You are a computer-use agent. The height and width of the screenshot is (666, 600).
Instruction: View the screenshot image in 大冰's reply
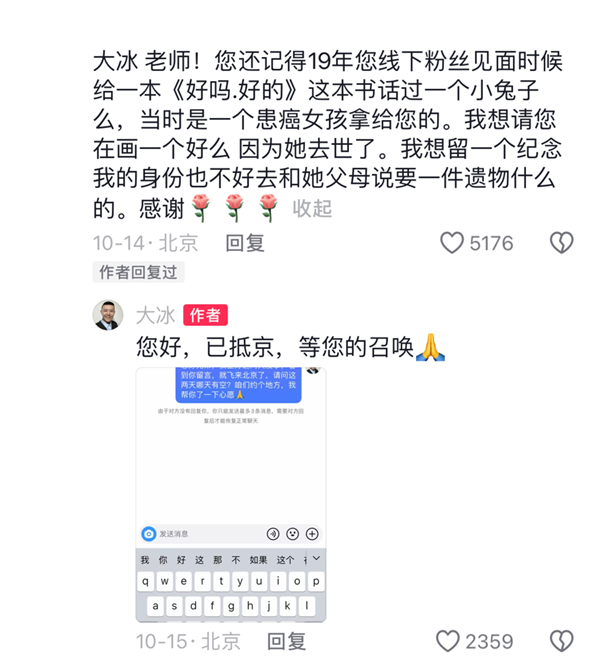click(x=230, y=495)
